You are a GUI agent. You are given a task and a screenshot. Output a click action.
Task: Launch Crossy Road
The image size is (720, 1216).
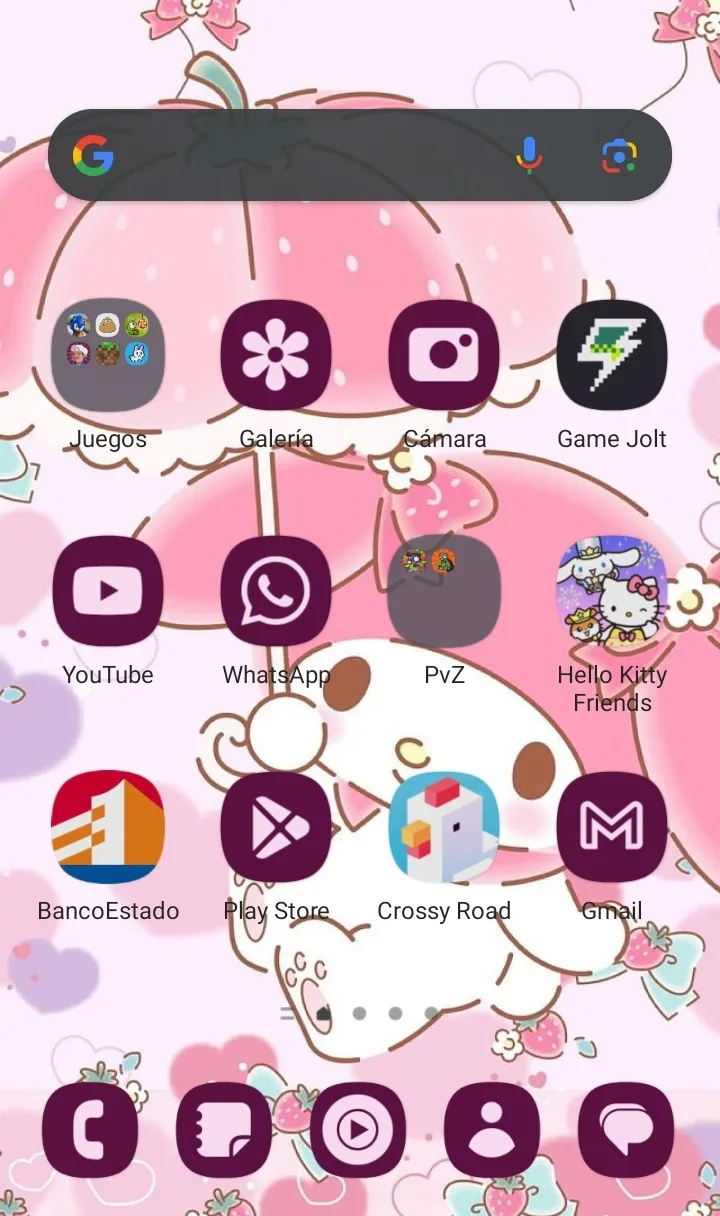444,827
